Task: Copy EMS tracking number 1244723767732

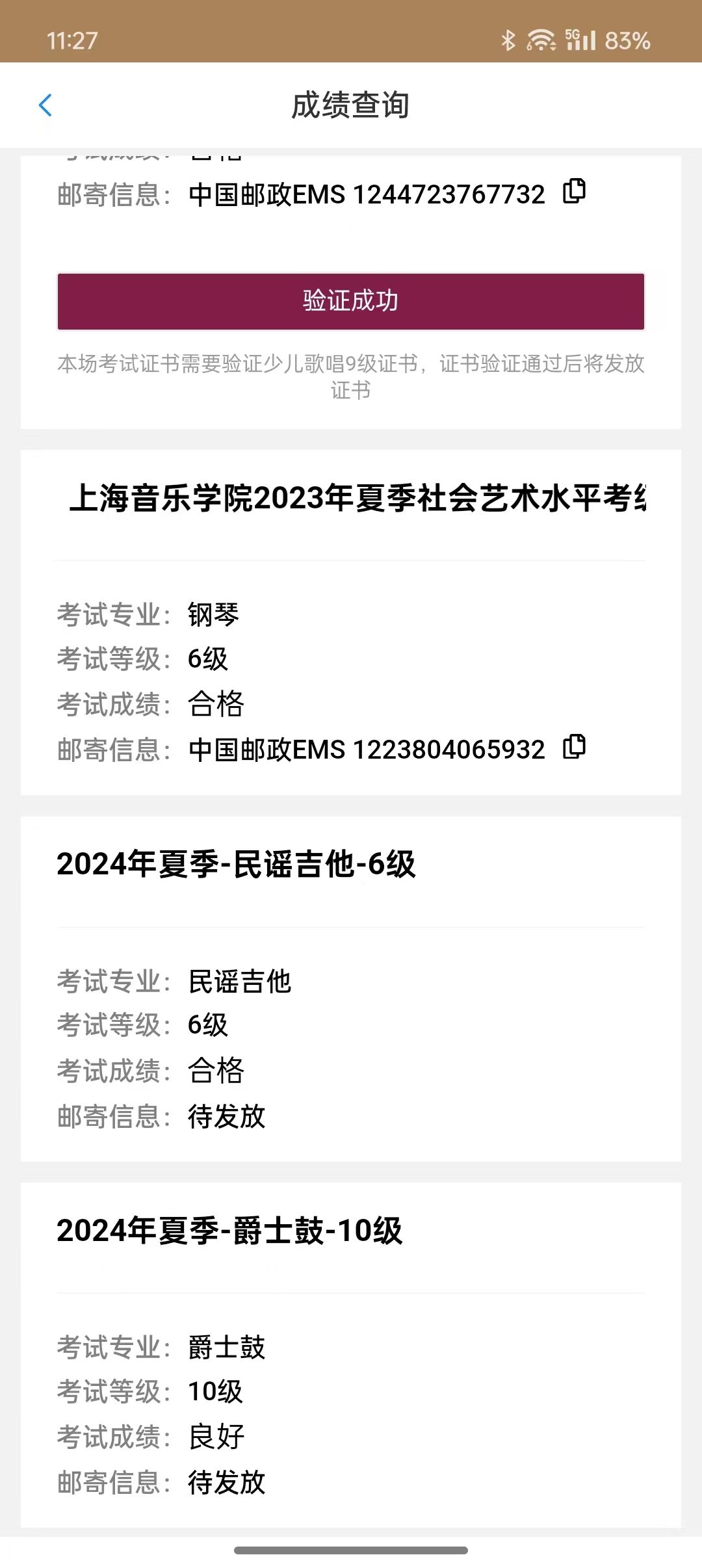Action: pos(574,192)
